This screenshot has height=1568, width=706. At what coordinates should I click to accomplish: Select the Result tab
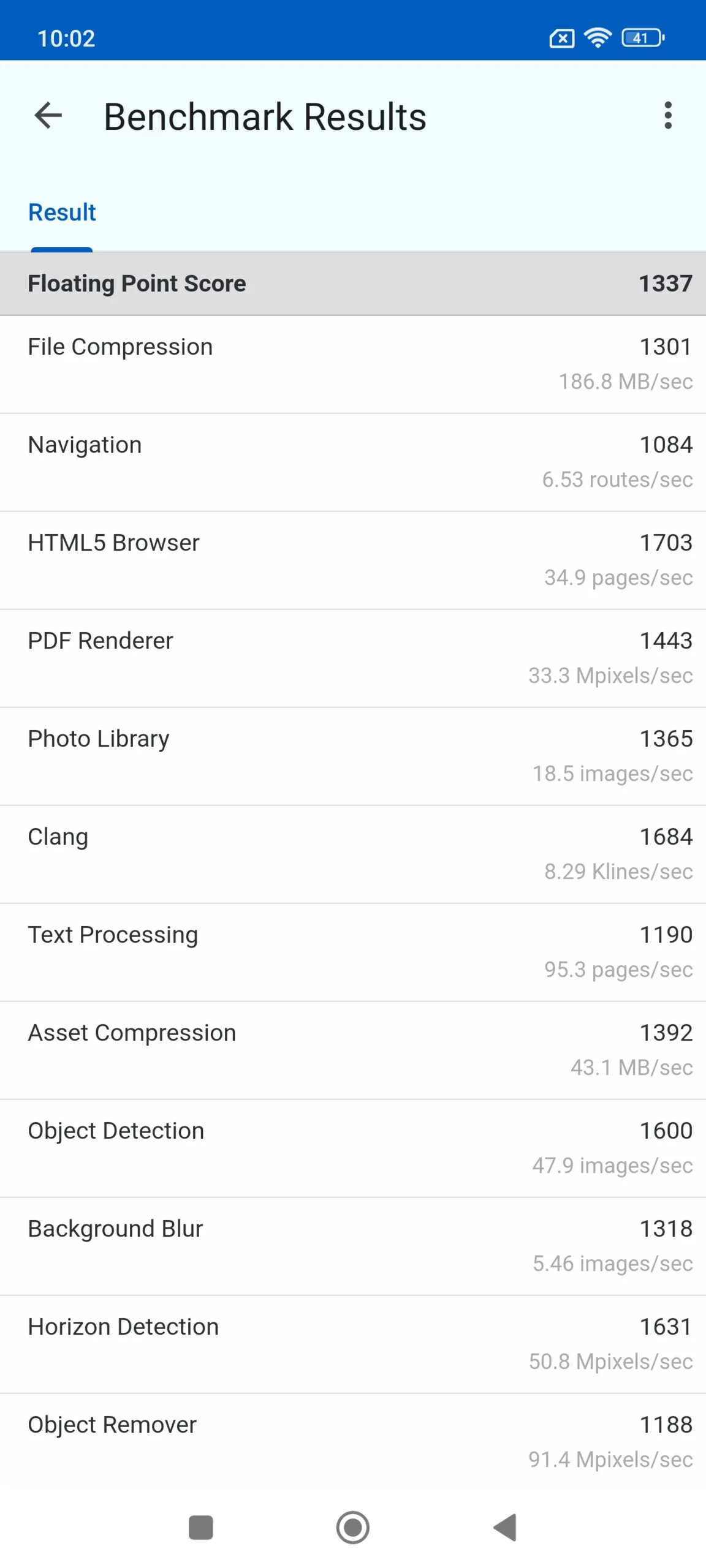(62, 213)
